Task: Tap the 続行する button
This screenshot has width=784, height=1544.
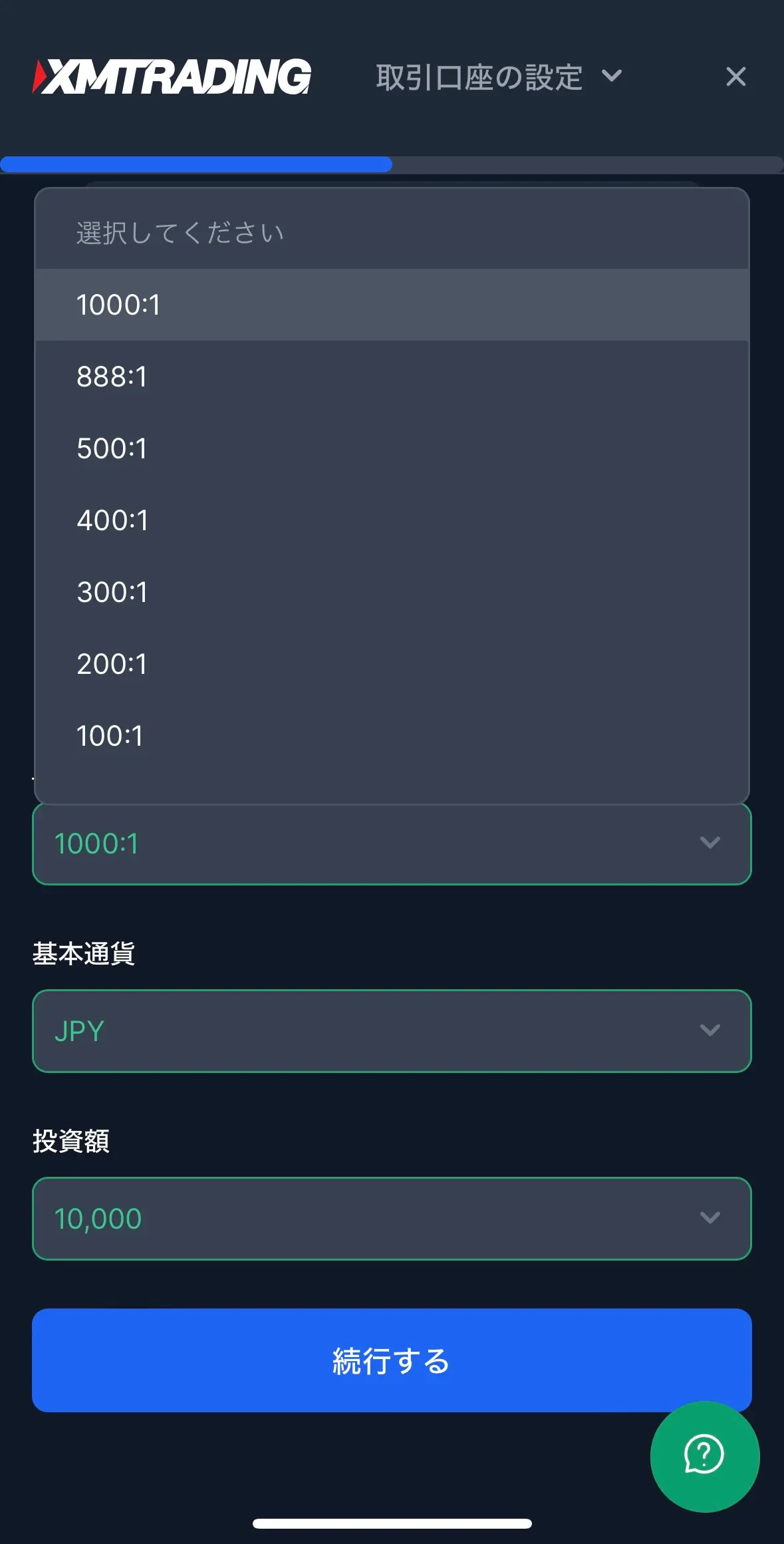Action: pyautogui.click(x=392, y=1360)
